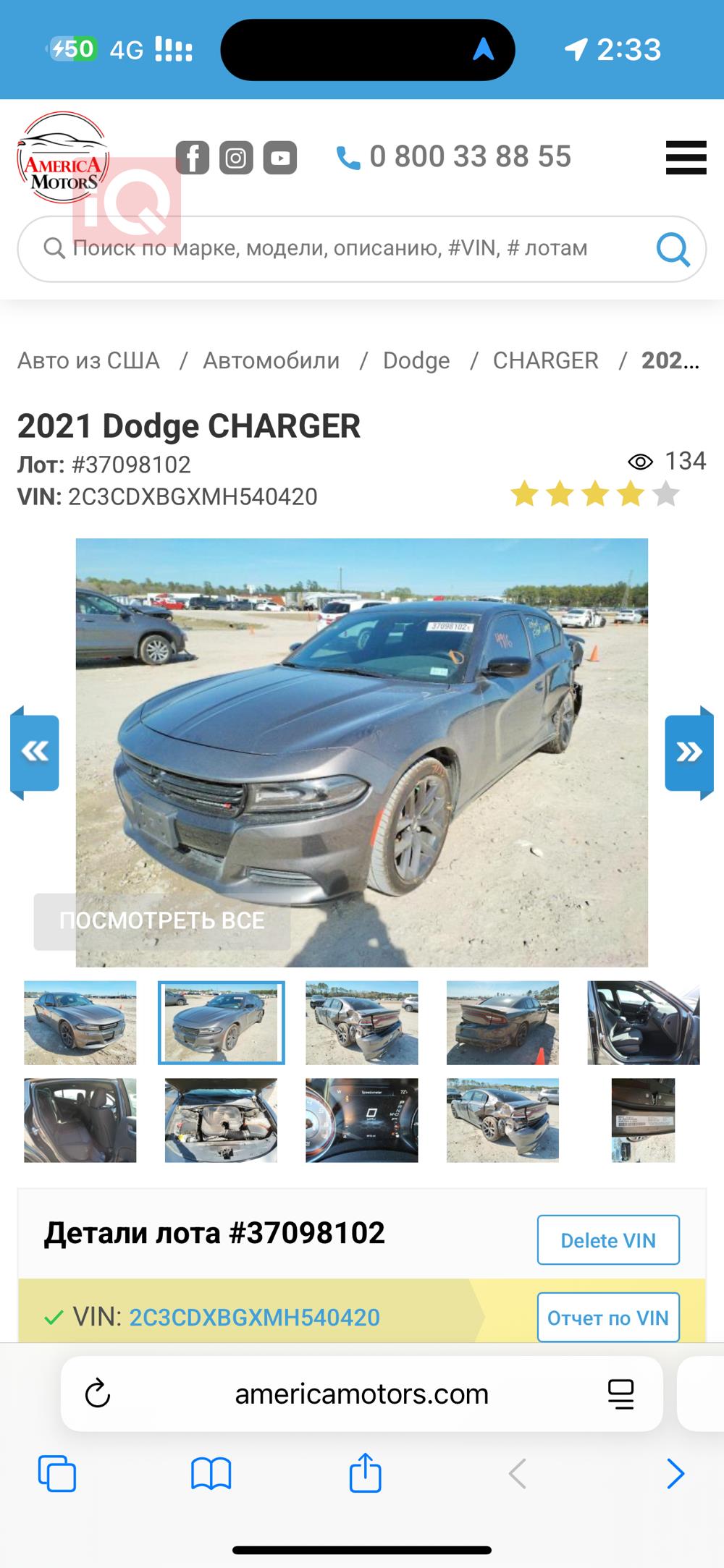
Task: Go back with the left double-arrow
Action: 35,751
